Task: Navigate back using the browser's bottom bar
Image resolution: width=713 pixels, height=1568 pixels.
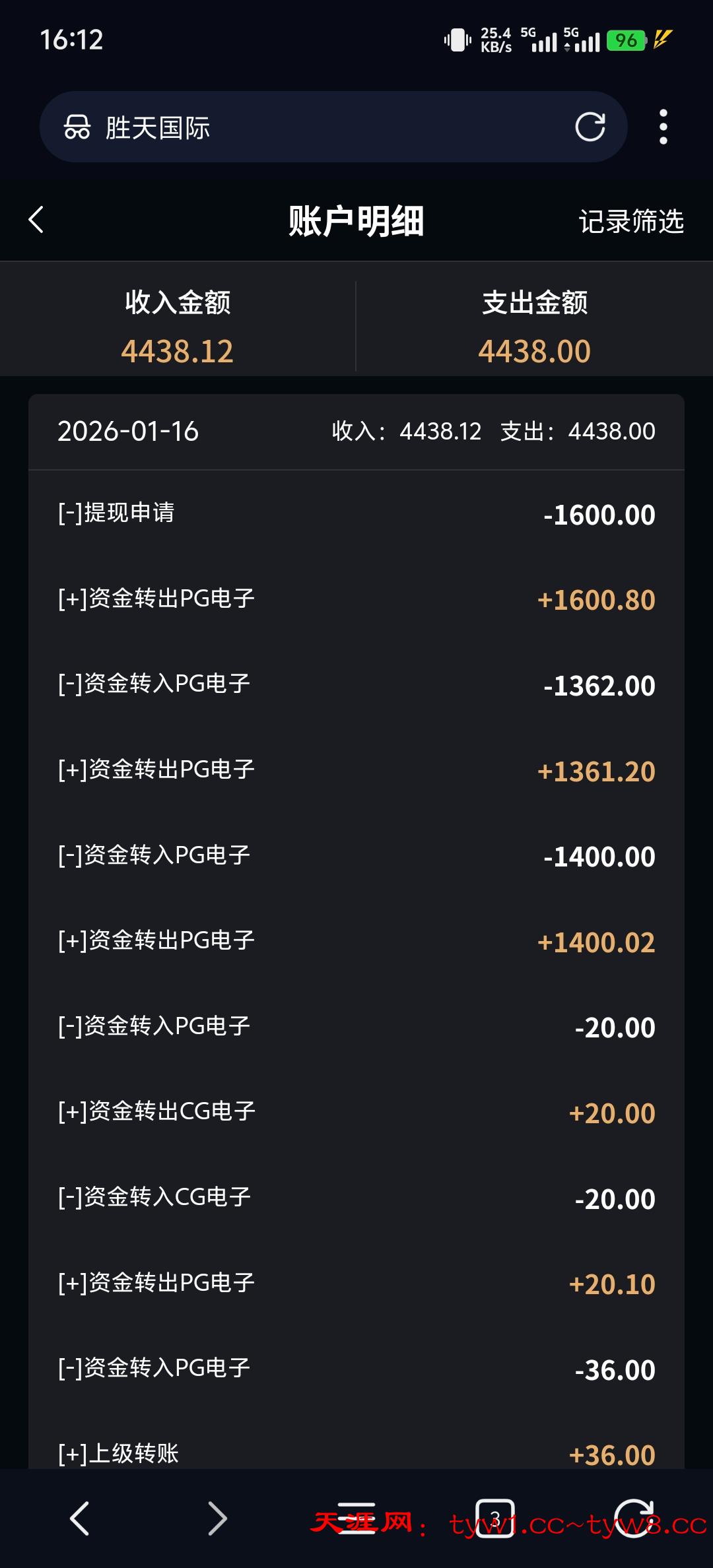Action: click(80, 1518)
